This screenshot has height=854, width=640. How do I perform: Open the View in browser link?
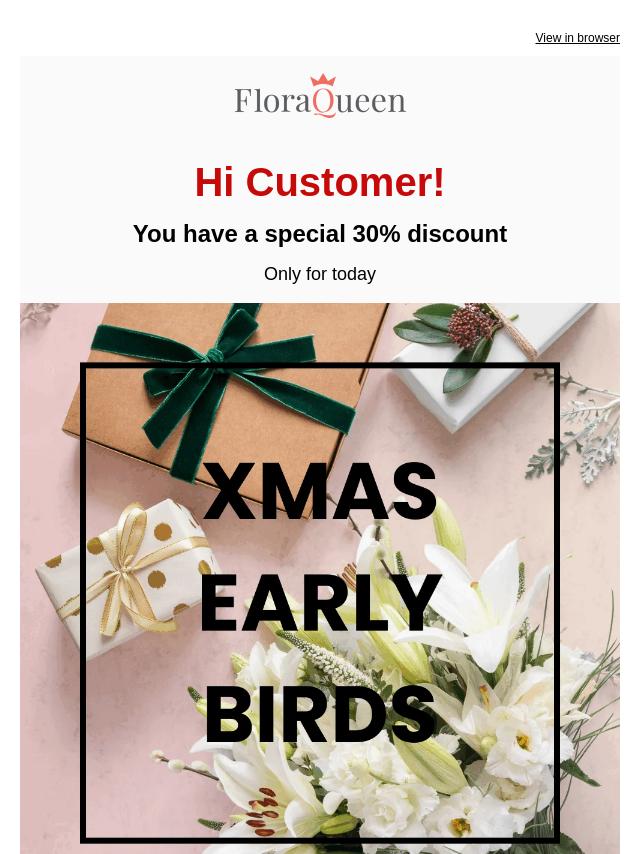tap(577, 38)
